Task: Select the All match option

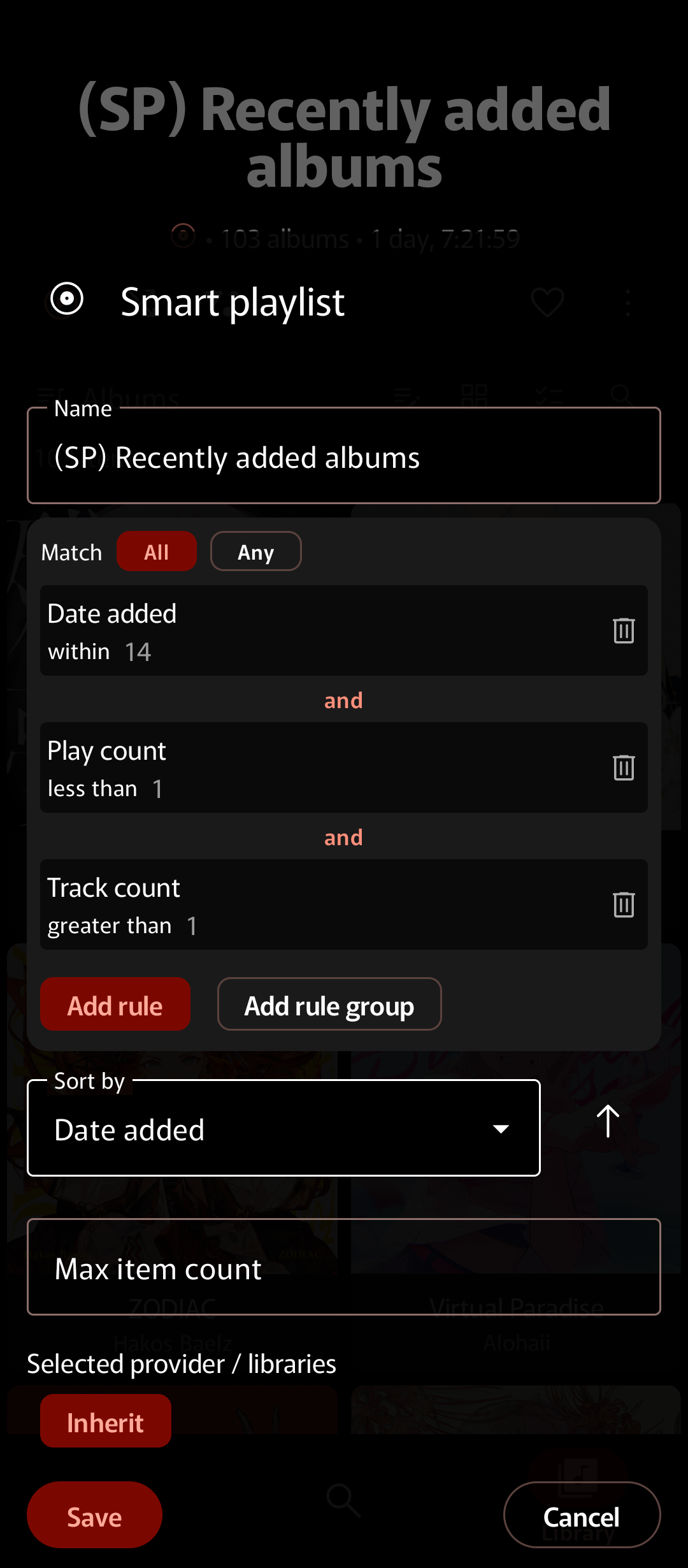Action: click(x=157, y=551)
